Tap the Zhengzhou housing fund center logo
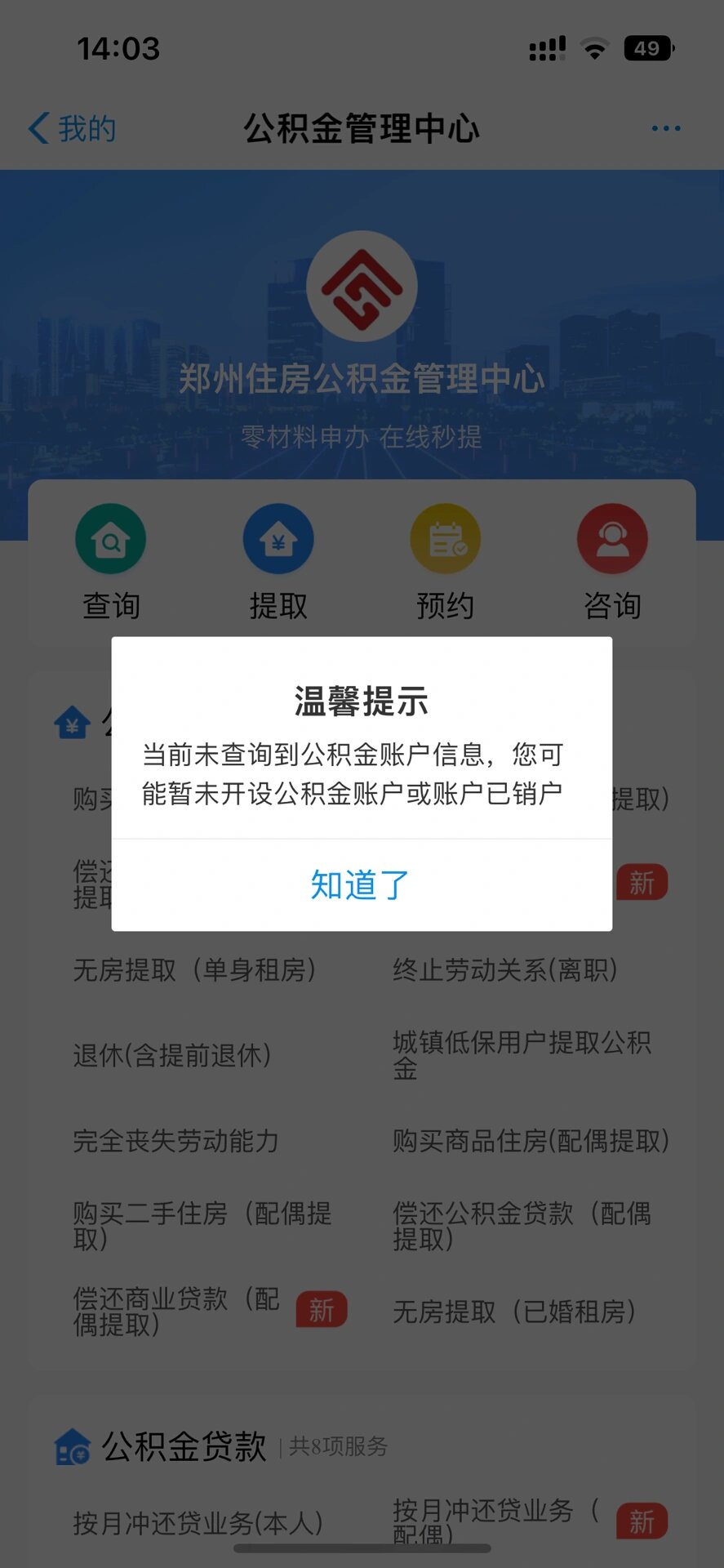This screenshot has height=1568, width=724. (362, 285)
